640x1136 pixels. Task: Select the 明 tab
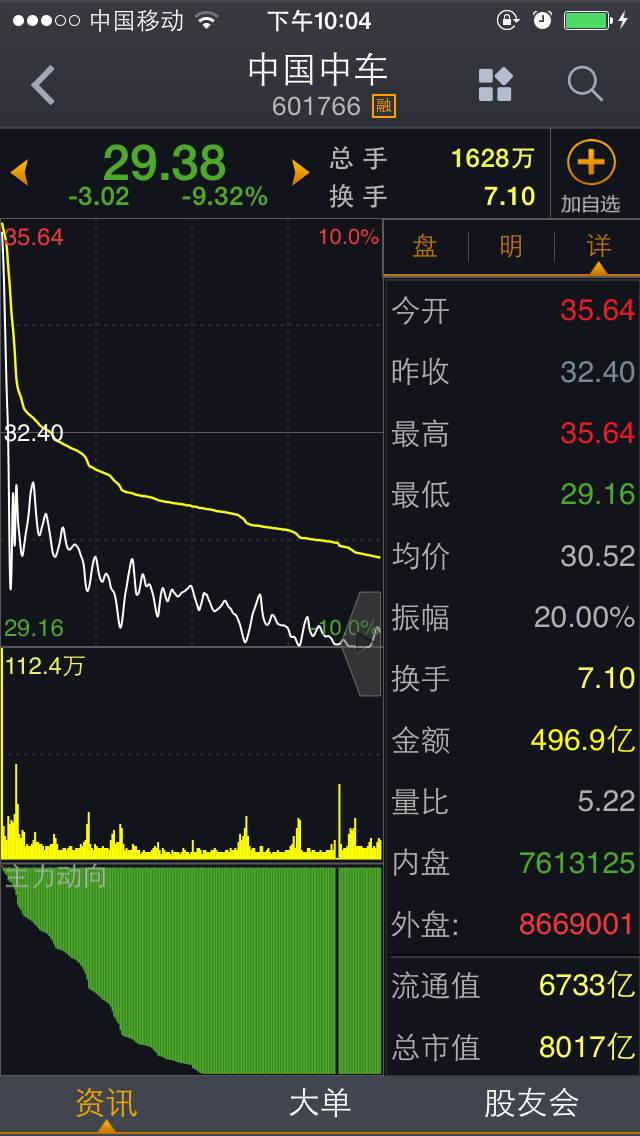tap(511, 247)
